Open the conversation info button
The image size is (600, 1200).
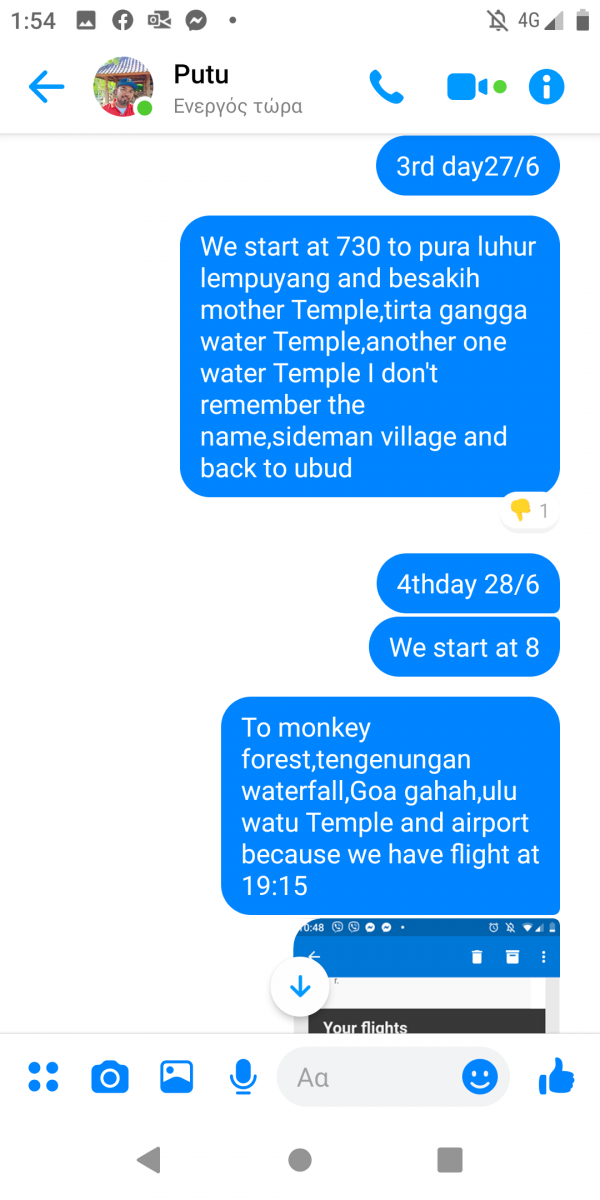click(x=546, y=88)
